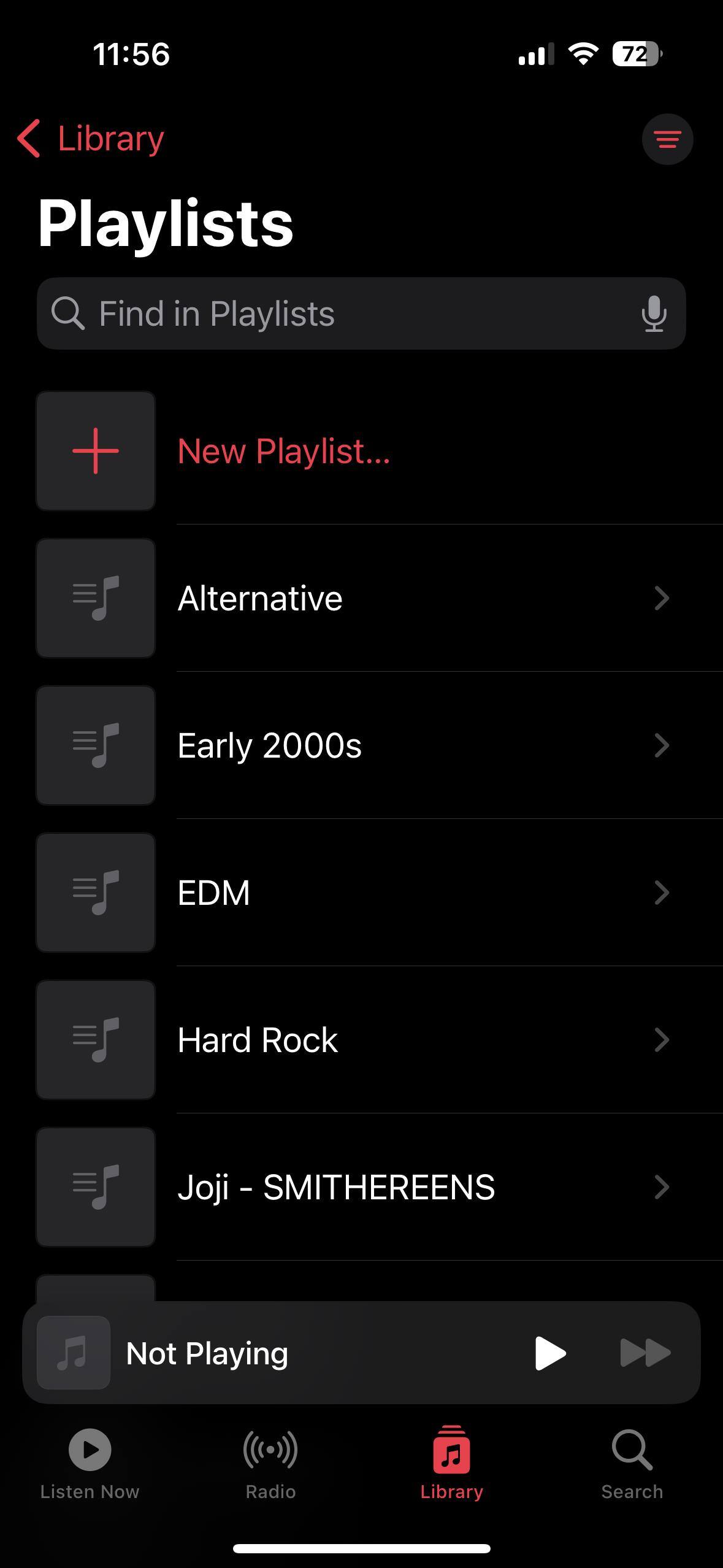Open the Early 2000s playlist
The image size is (723, 1568).
[368, 745]
